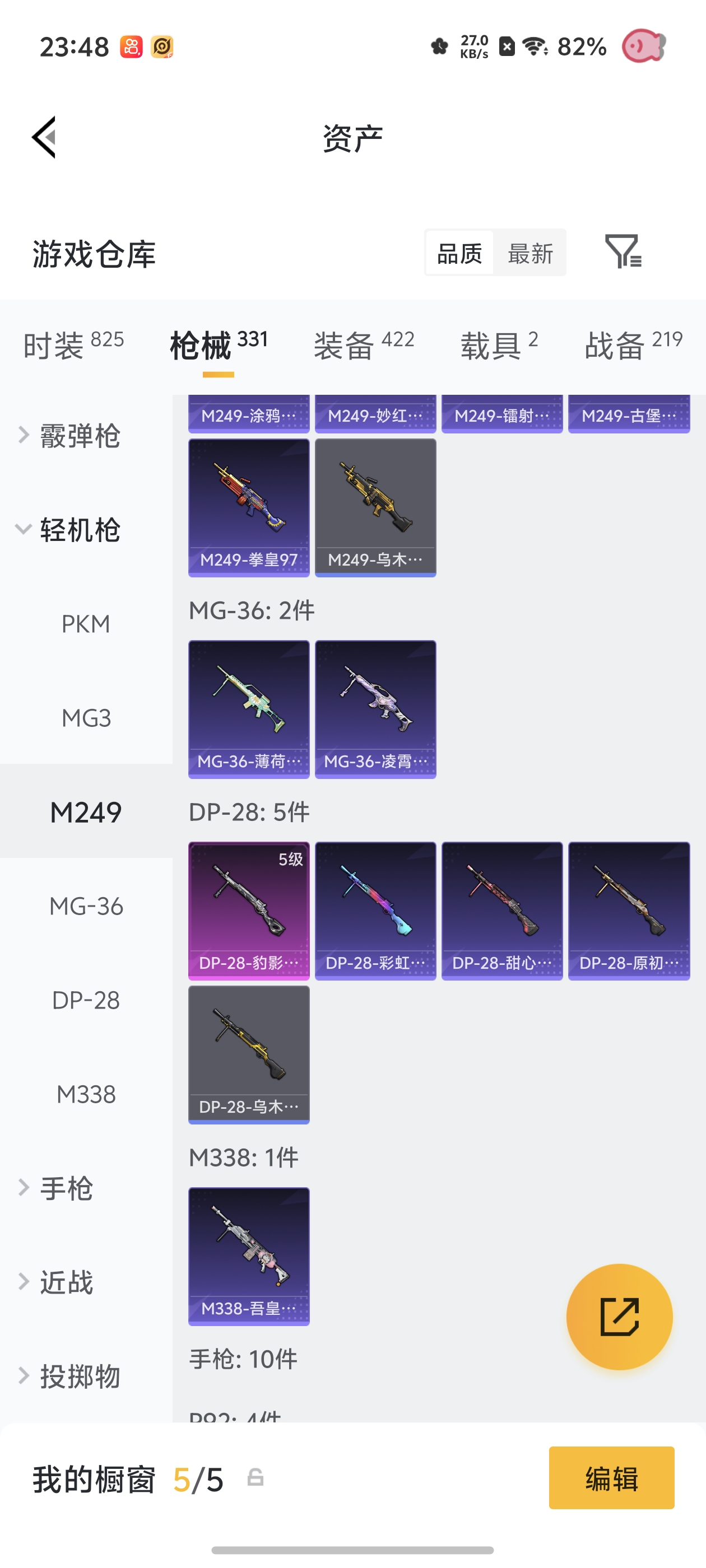The image size is (706, 1568).
Task: Tap the orange share floating button
Action: 620,1317
